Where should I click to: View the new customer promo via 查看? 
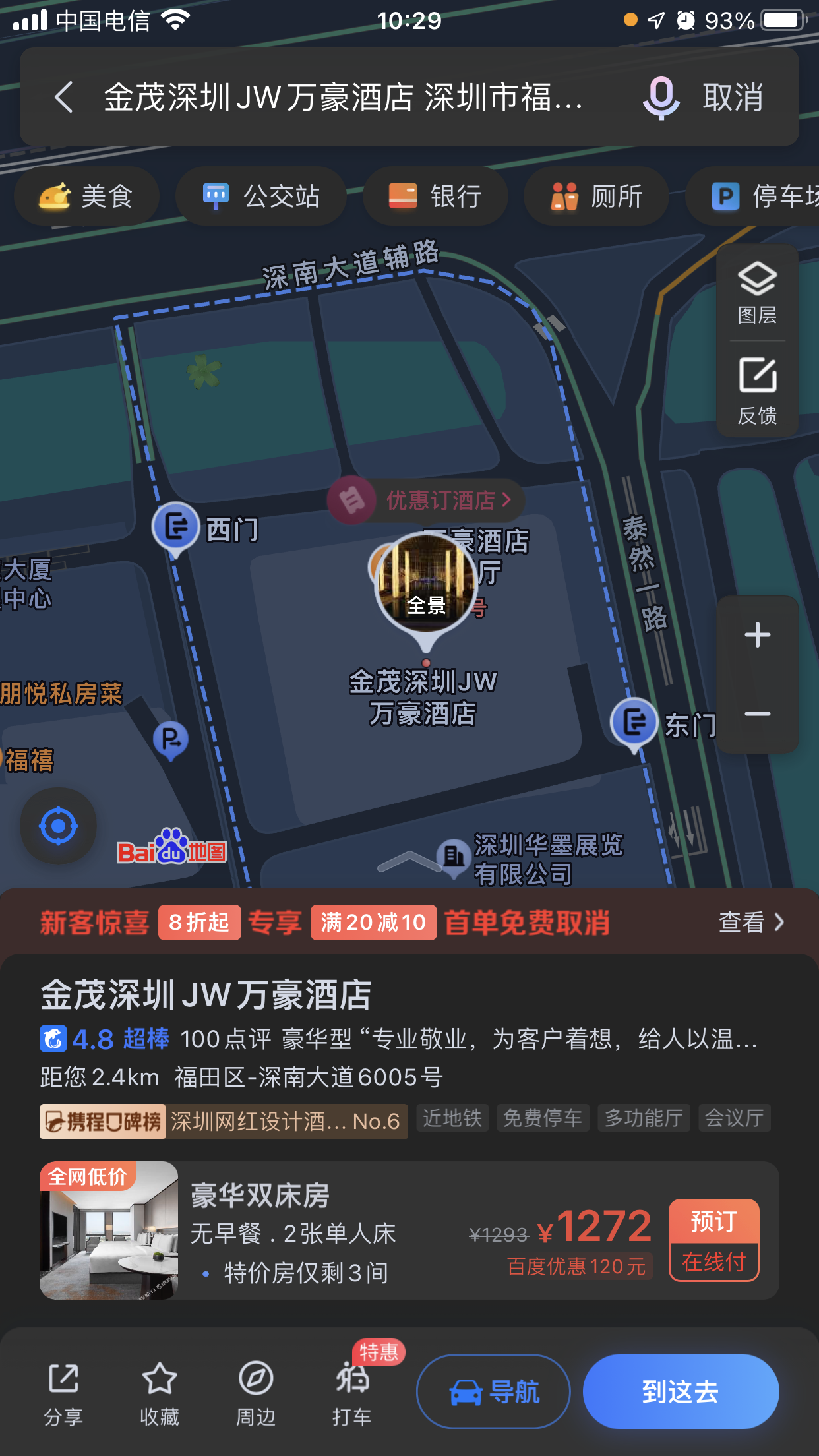(x=751, y=922)
